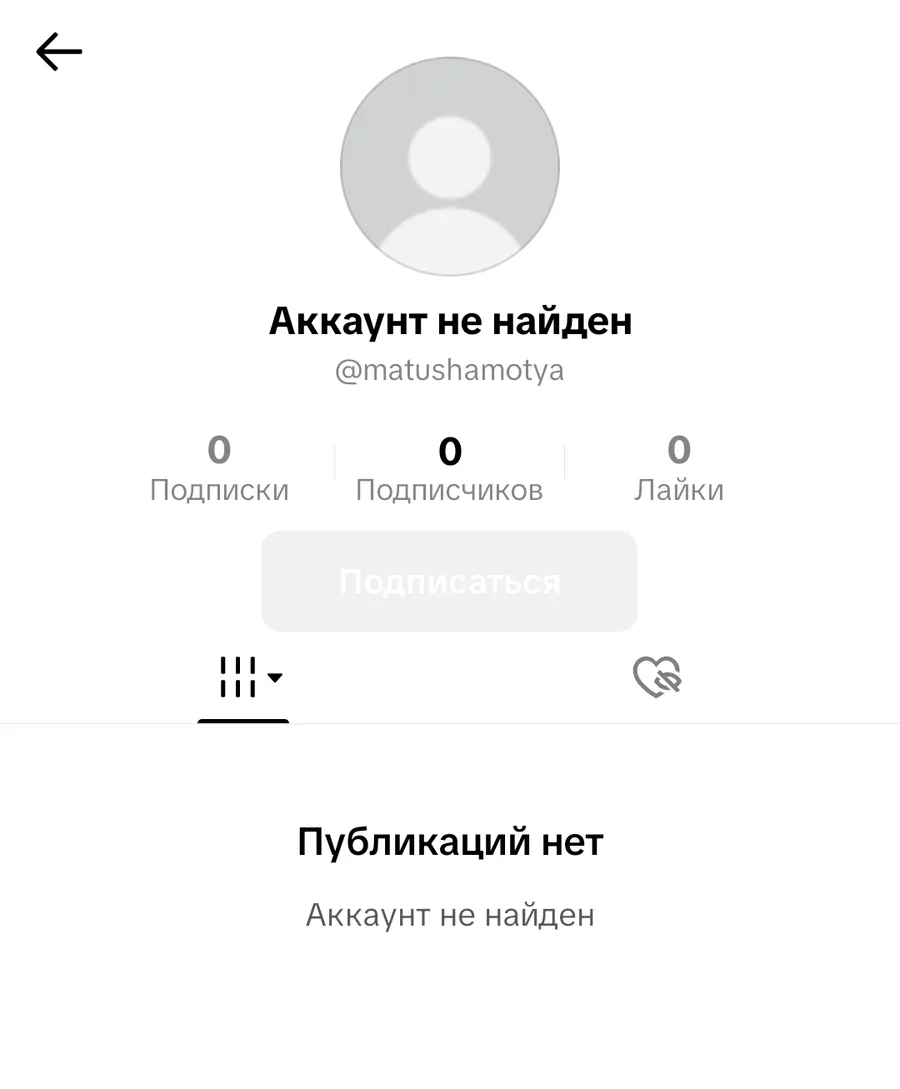Image resolution: width=900 pixels, height=1089 pixels.
Task: Tap the blank profile avatar
Action: (x=449, y=166)
